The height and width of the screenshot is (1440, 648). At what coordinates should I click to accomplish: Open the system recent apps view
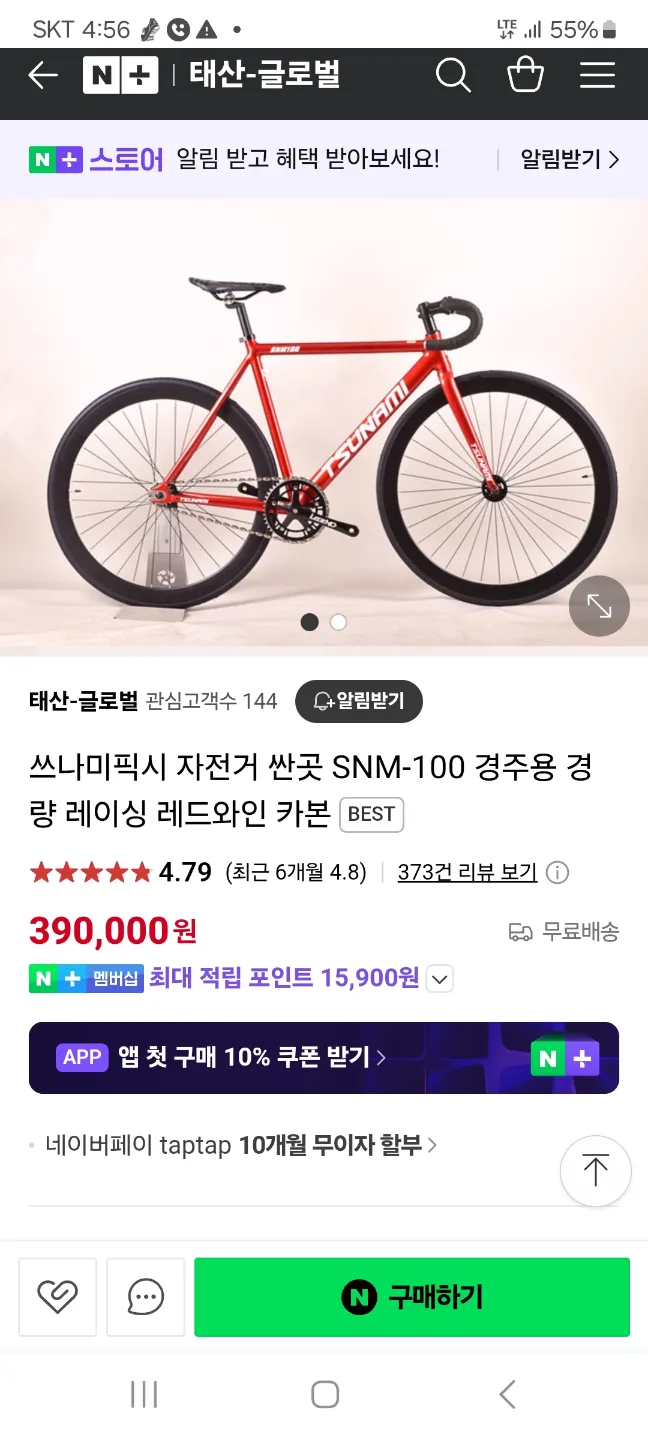point(144,1394)
